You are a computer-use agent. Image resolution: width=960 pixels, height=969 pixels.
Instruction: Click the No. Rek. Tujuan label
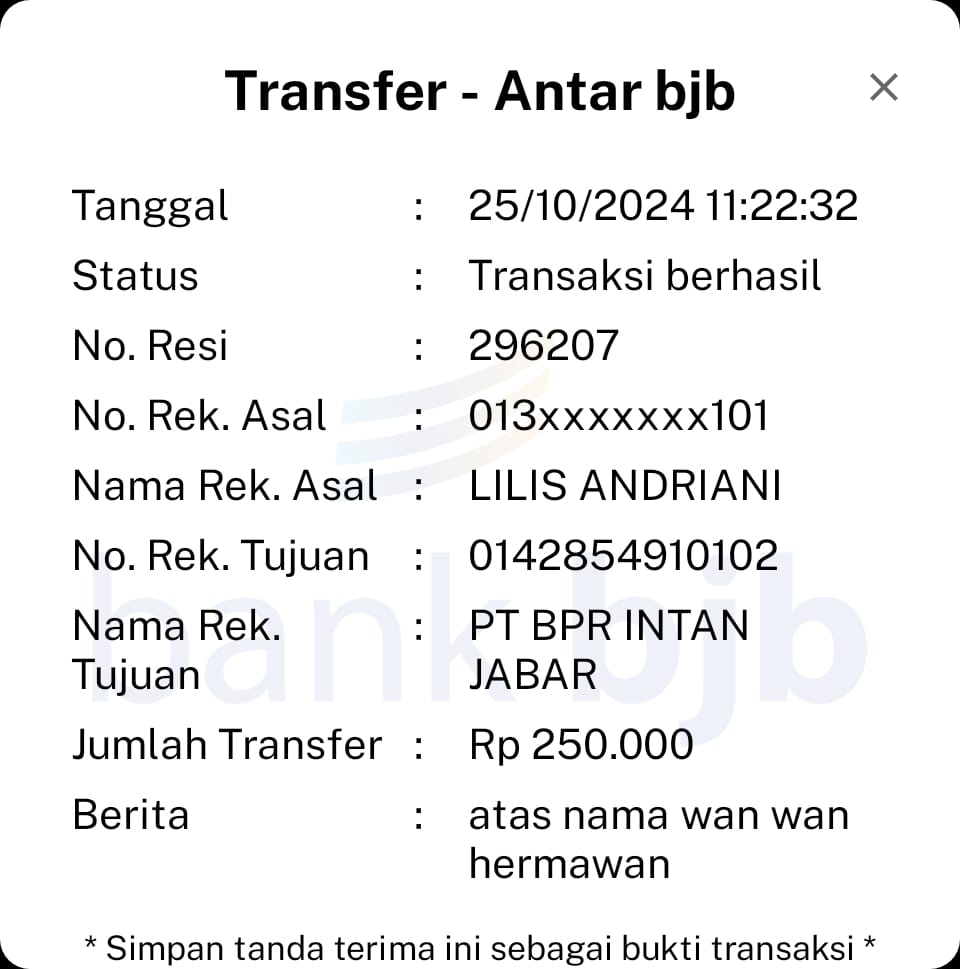click(220, 555)
